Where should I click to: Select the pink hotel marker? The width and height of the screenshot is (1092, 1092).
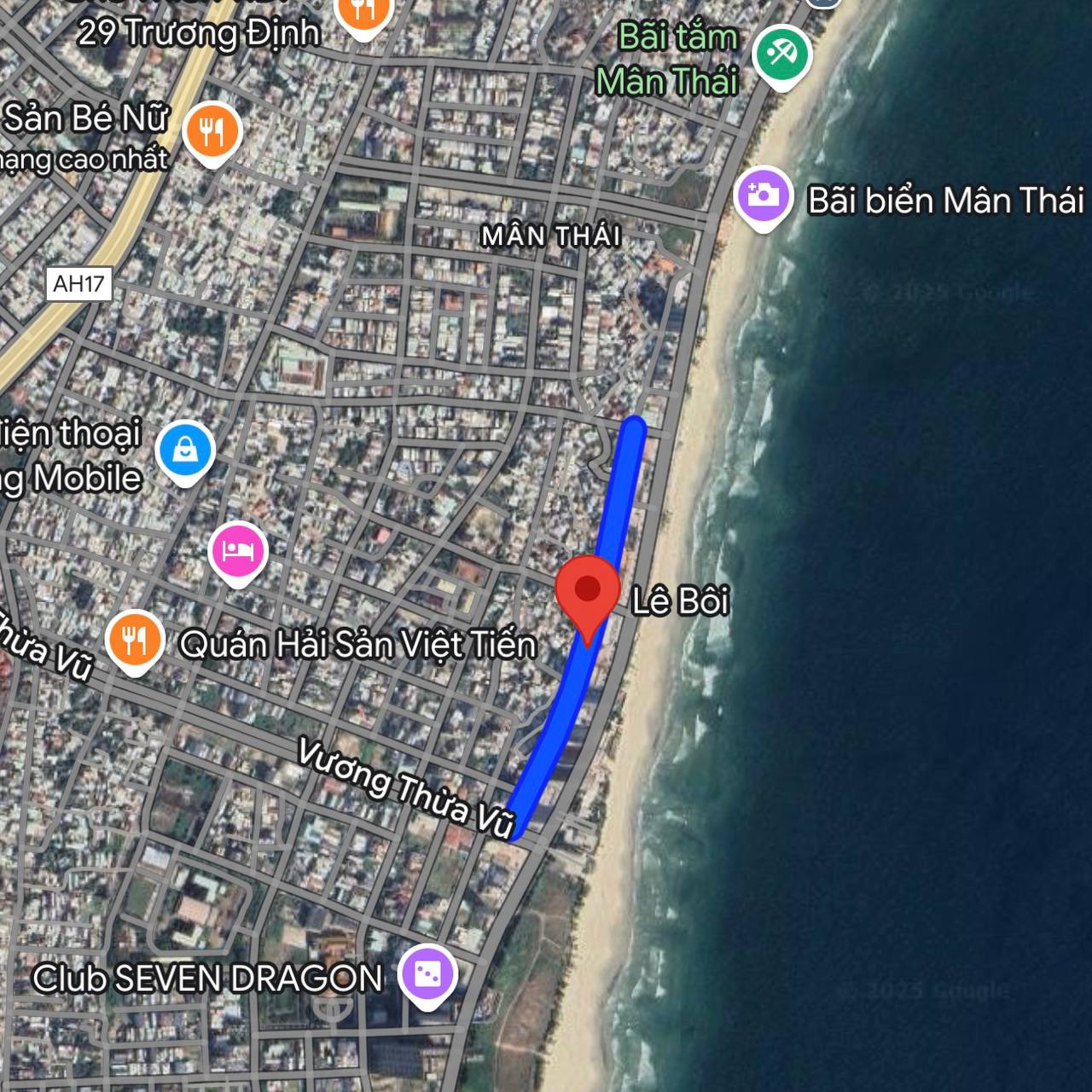coord(238,551)
